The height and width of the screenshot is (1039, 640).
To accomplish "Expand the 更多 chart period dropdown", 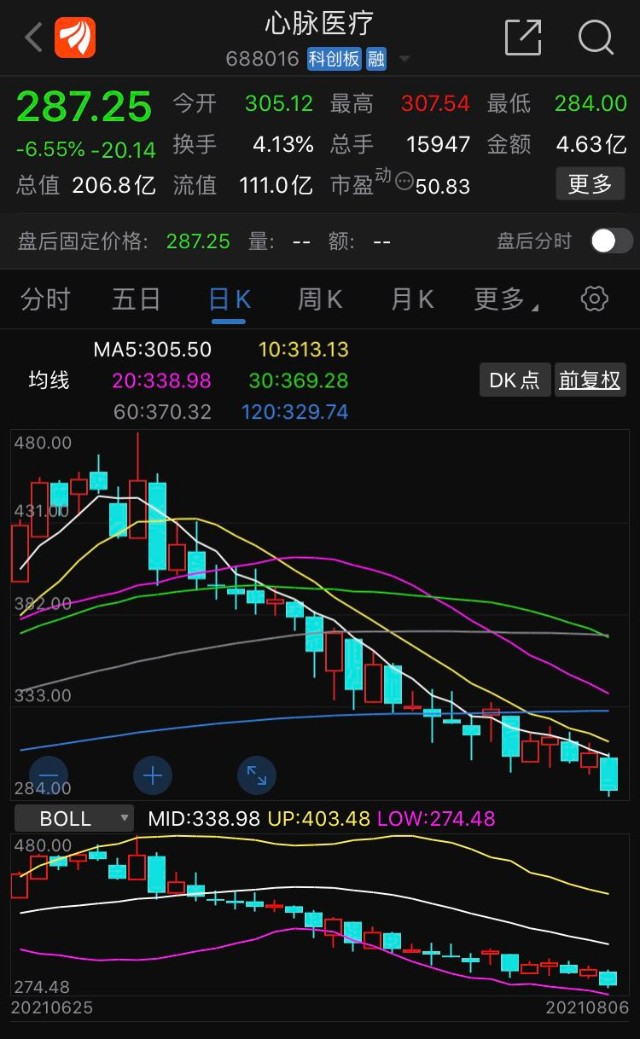I will pyautogui.click(x=506, y=299).
